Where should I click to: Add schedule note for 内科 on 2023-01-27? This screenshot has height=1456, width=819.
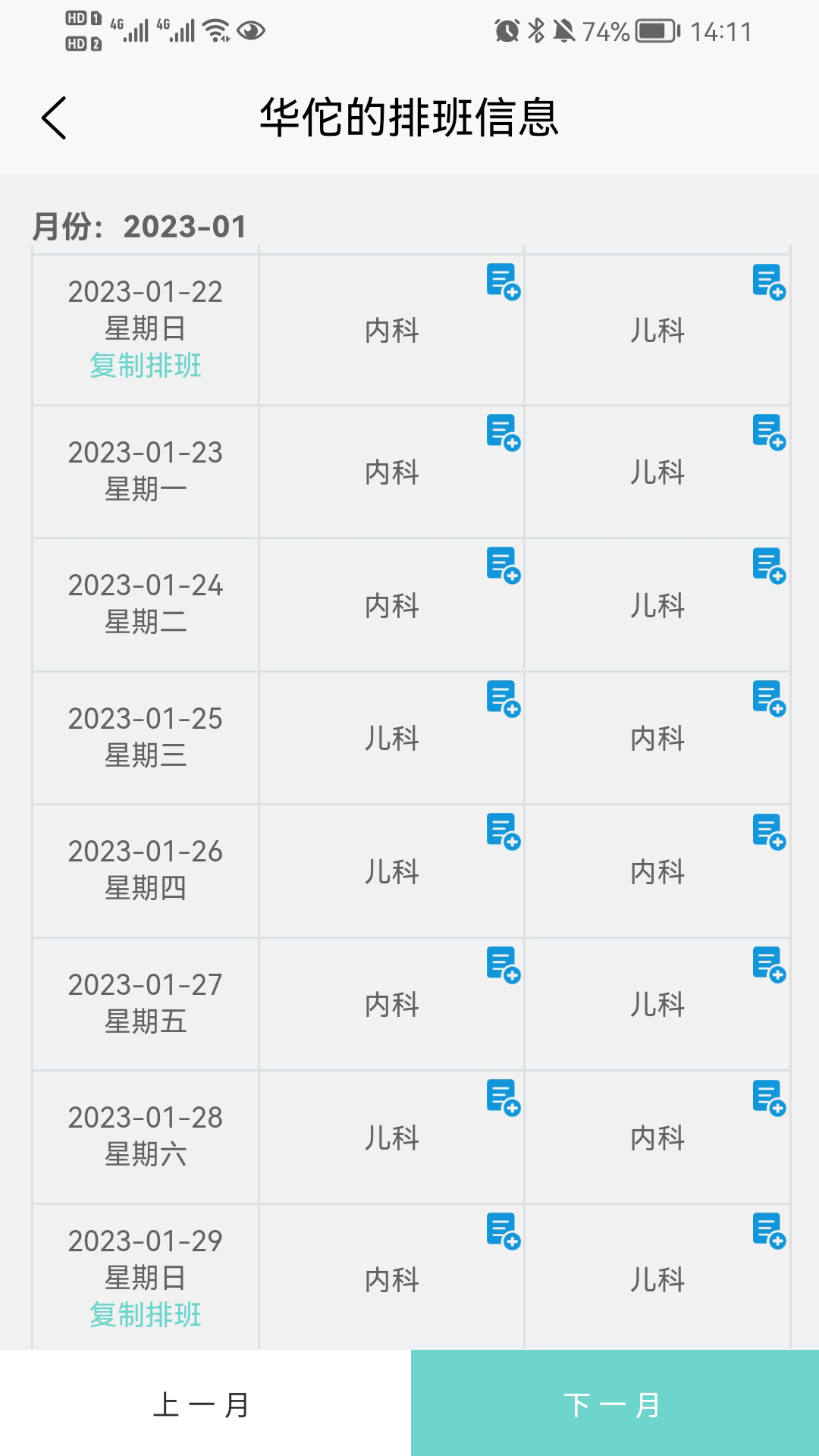(x=503, y=962)
